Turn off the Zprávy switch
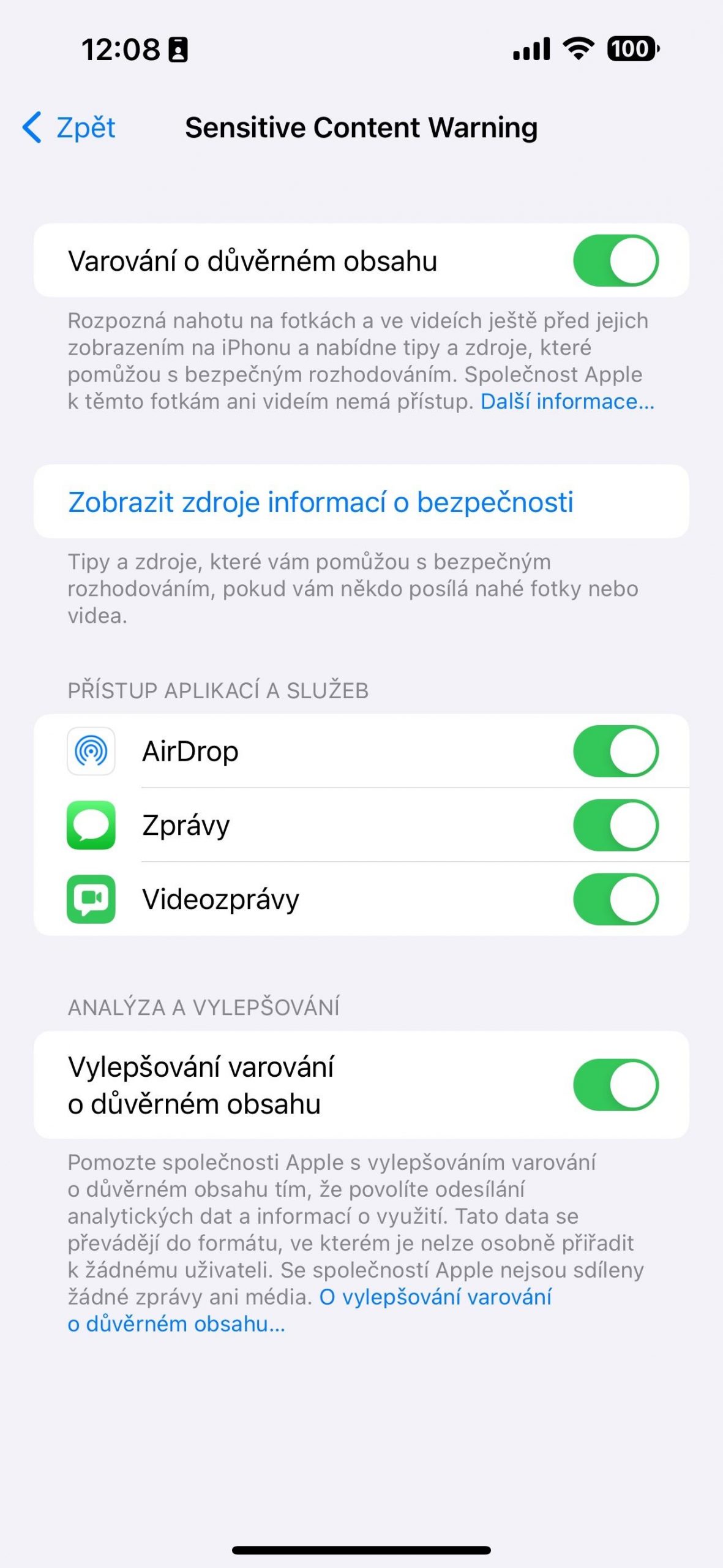Screen dimensions: 723x1568 (x=615, y=825)
